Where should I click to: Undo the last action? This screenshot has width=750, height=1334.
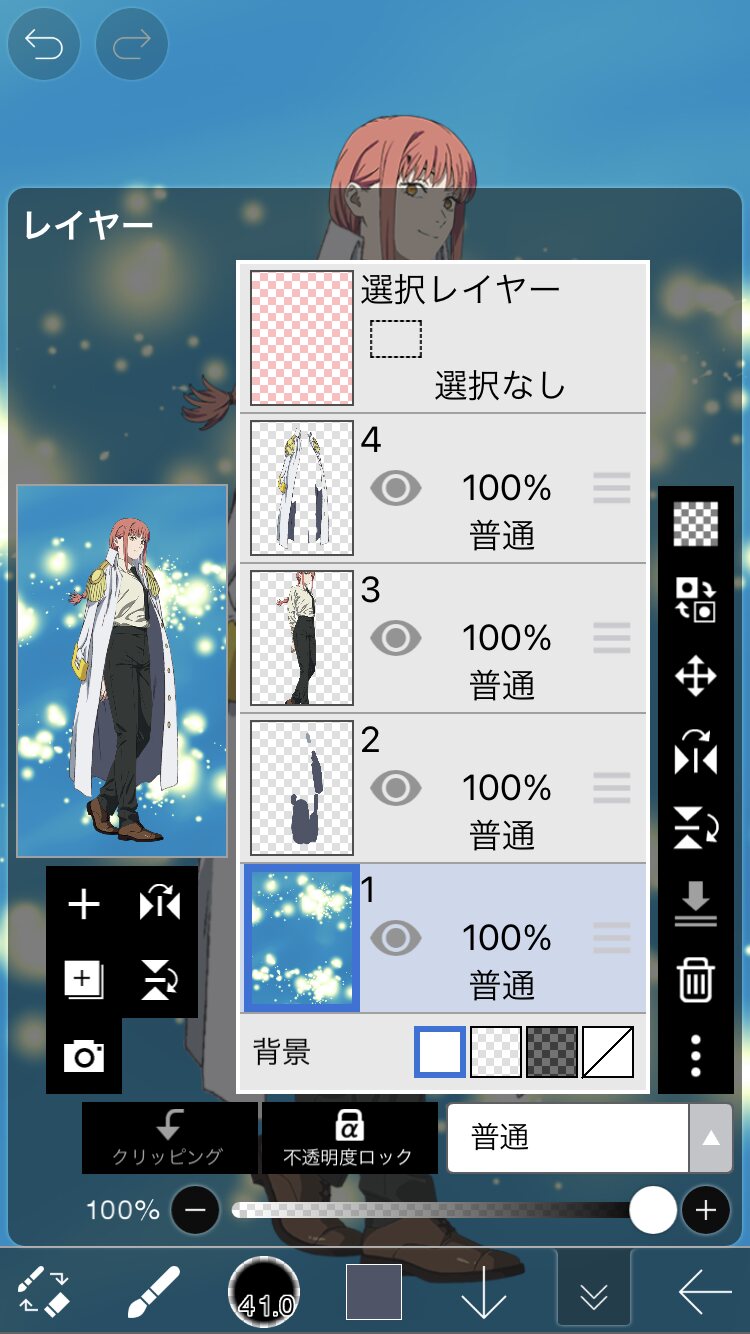tap(44, 45)
